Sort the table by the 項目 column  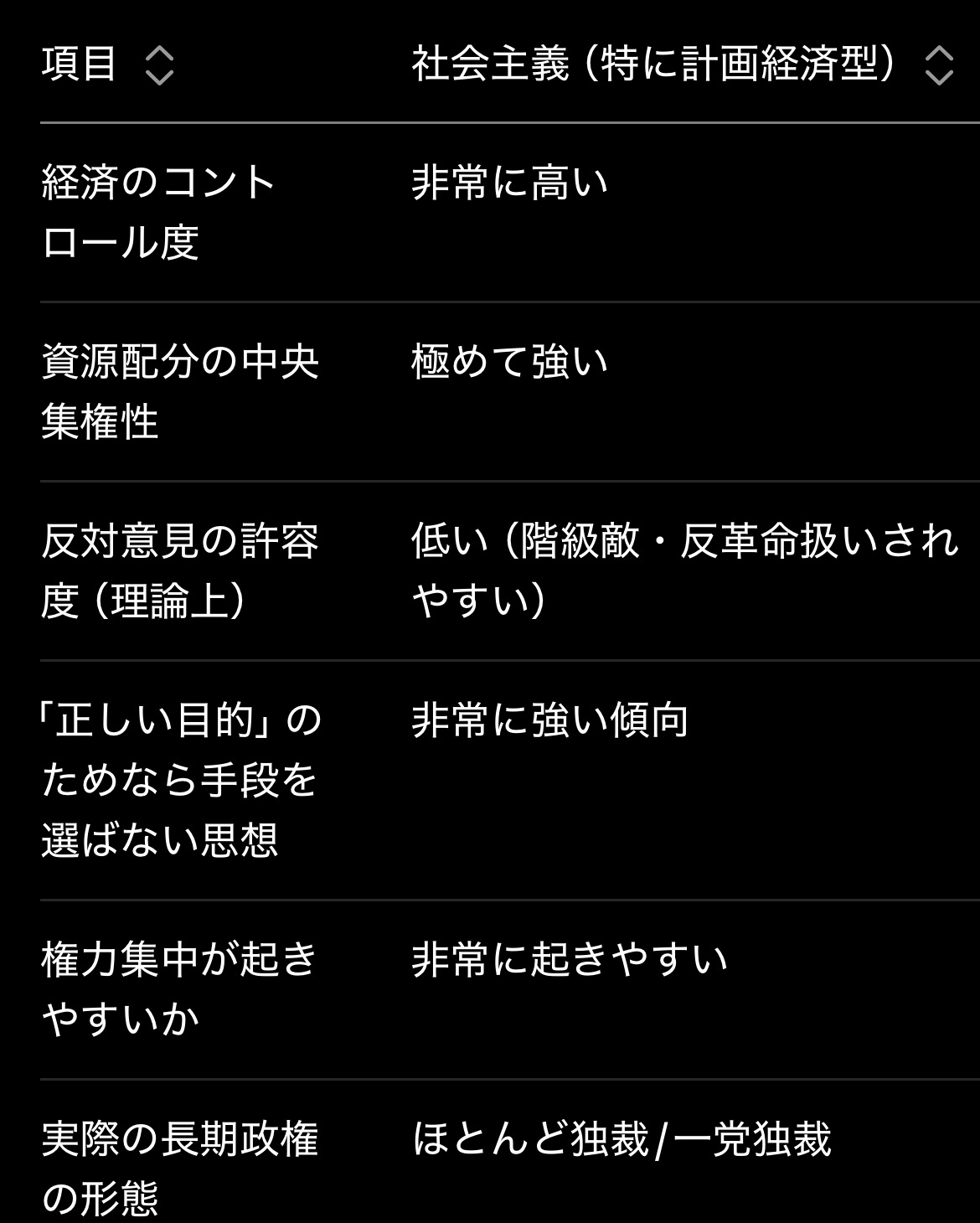(158, 65)
